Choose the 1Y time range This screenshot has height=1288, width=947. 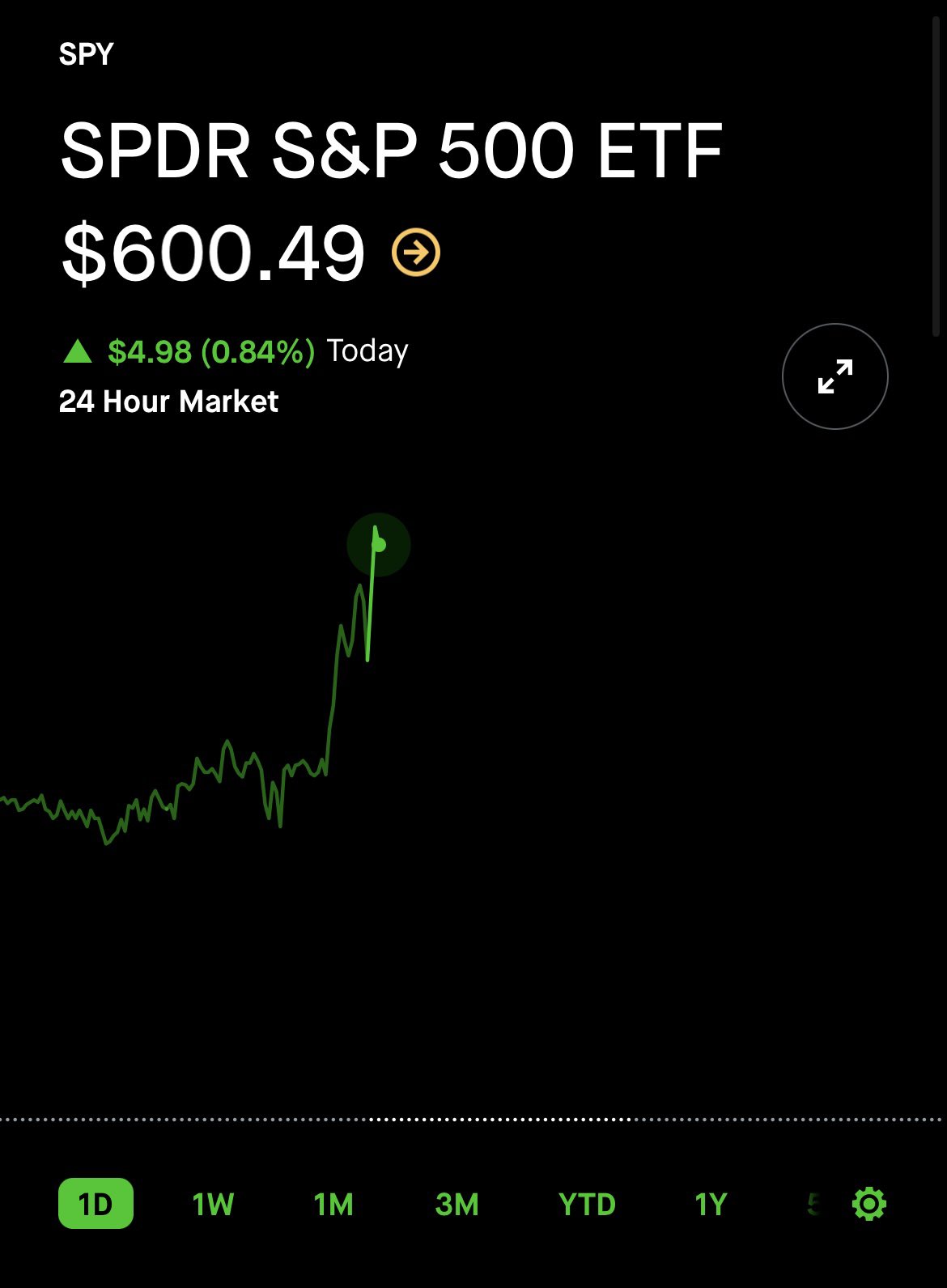[711, 1204]
